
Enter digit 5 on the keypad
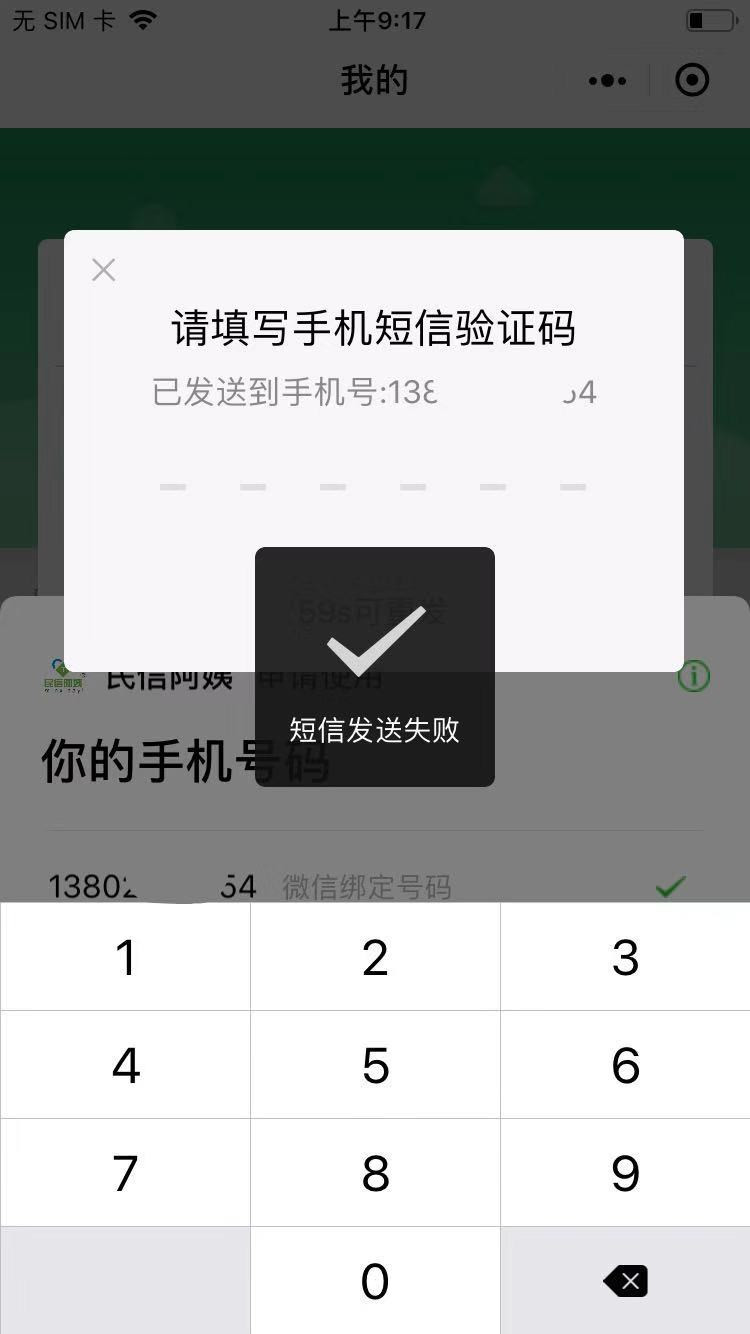375,1065
